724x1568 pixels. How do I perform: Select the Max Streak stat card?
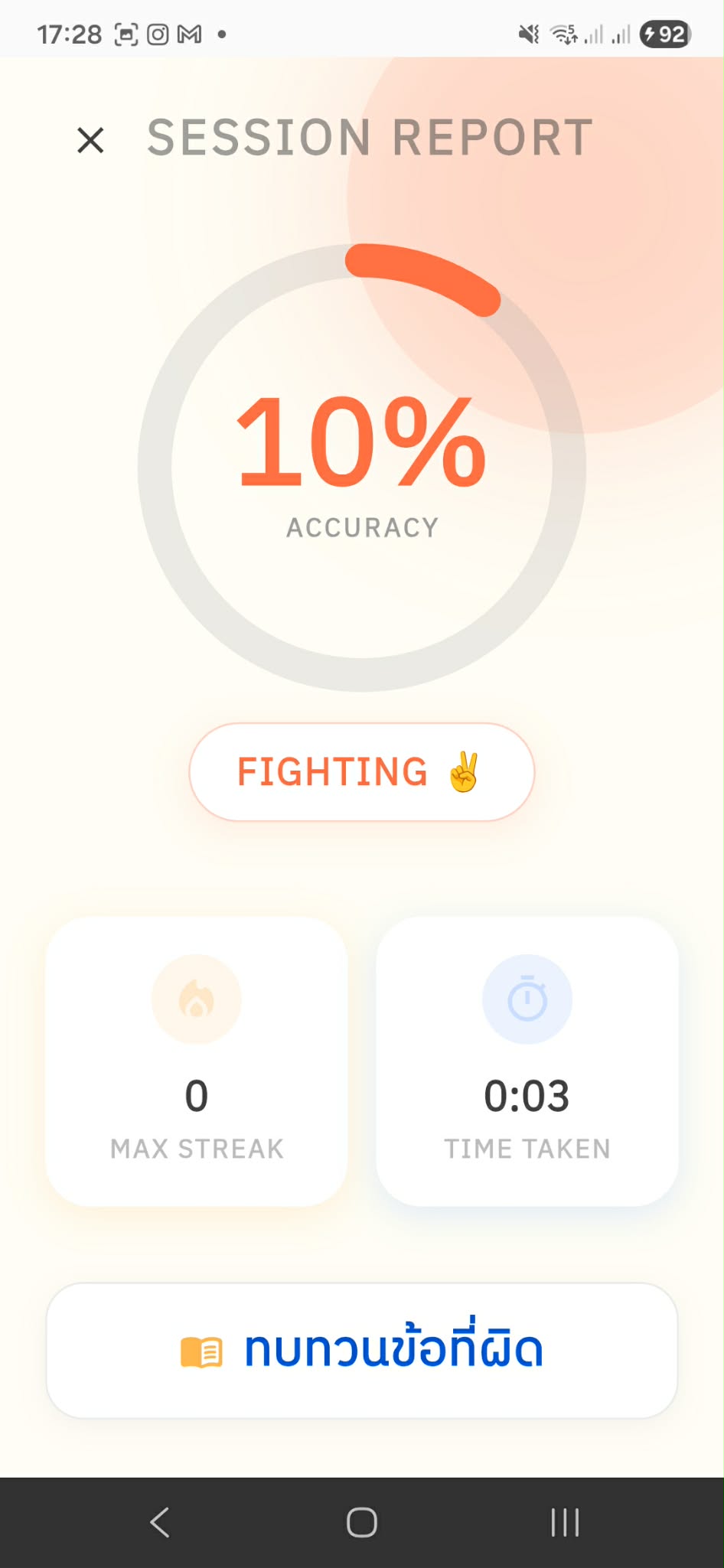195,1064
